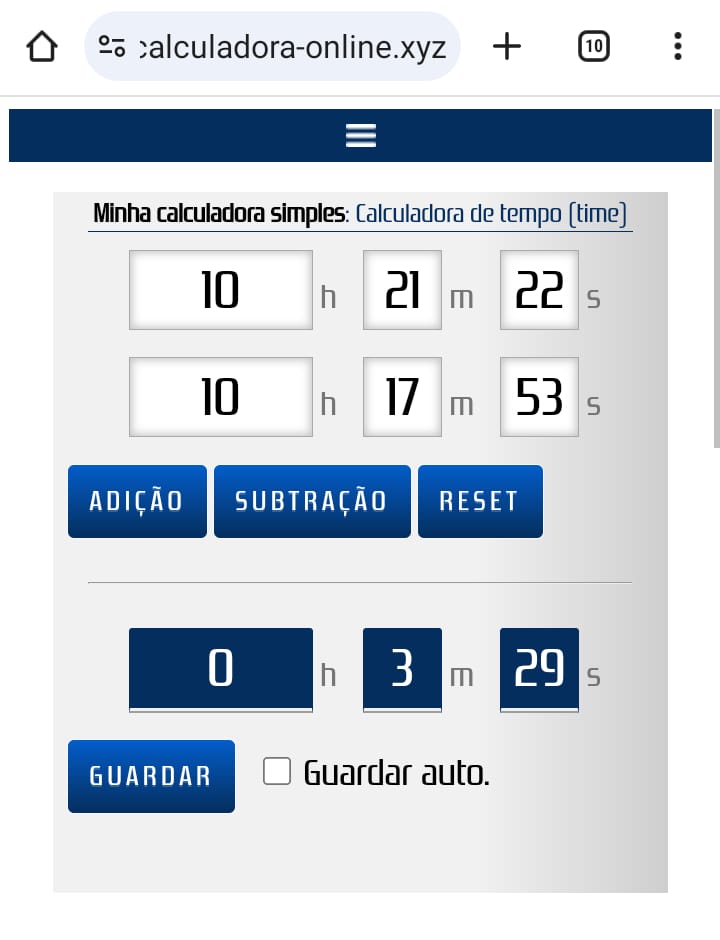Edit the first row seconds field showing 22

[539, 290]
